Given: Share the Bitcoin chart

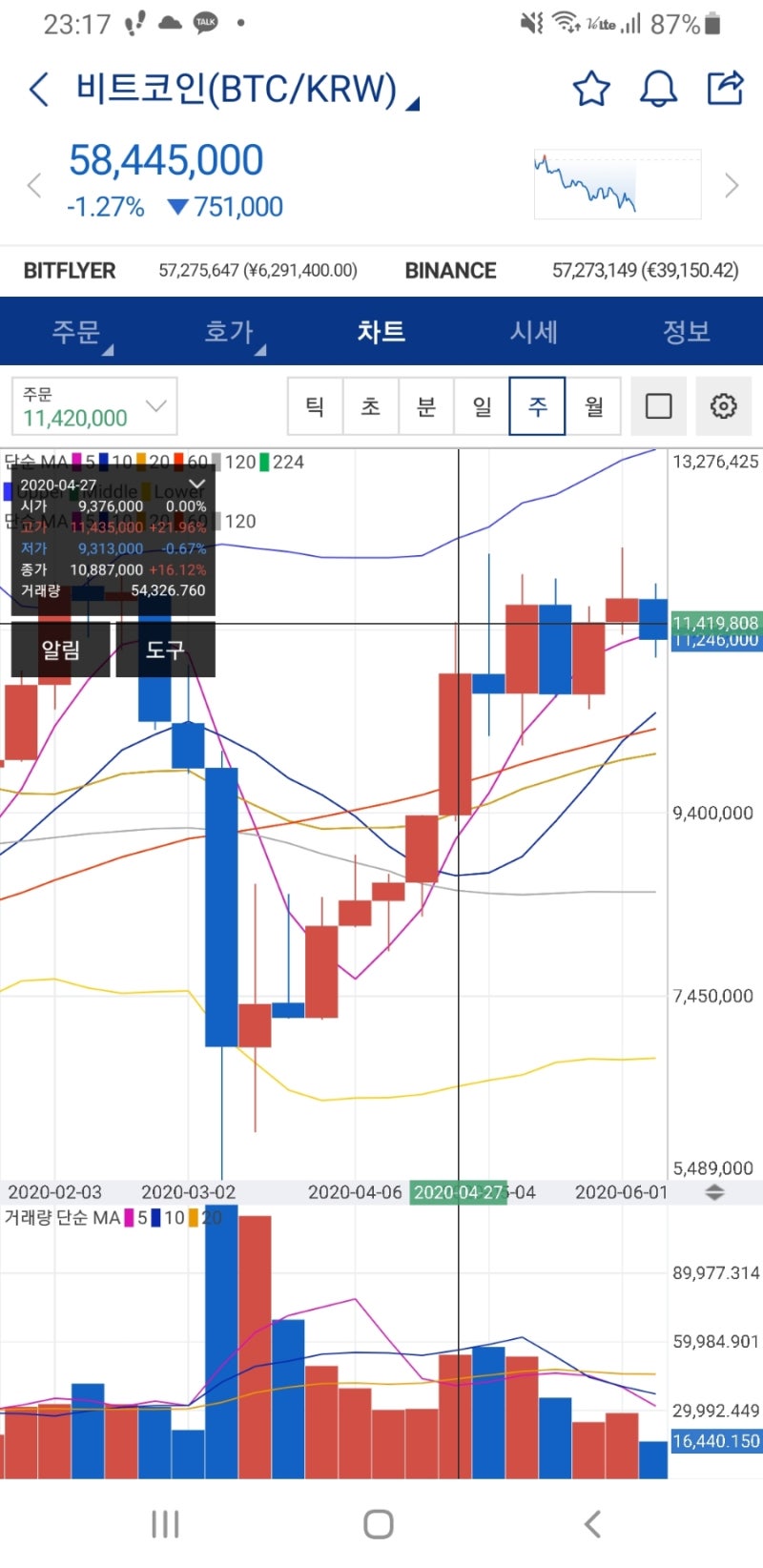Looking at the screenshot, I should [x=726, y=88].
